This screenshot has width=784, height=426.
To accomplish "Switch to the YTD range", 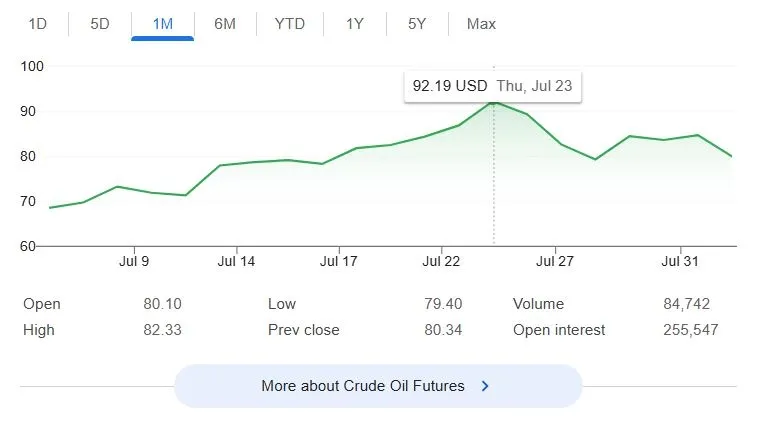I will point(290,24).
